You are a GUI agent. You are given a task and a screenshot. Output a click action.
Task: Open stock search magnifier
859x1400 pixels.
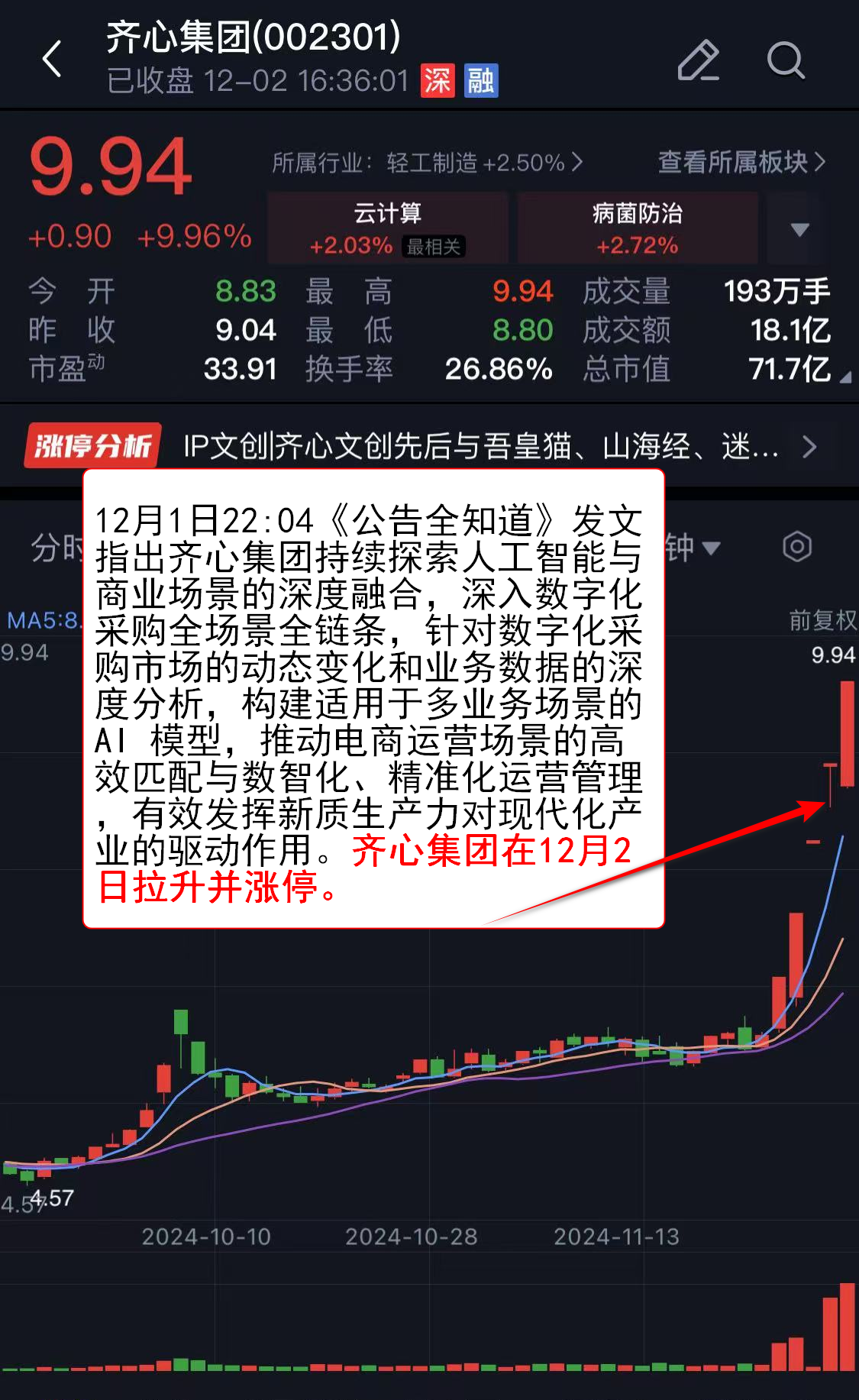click(785, 60)
